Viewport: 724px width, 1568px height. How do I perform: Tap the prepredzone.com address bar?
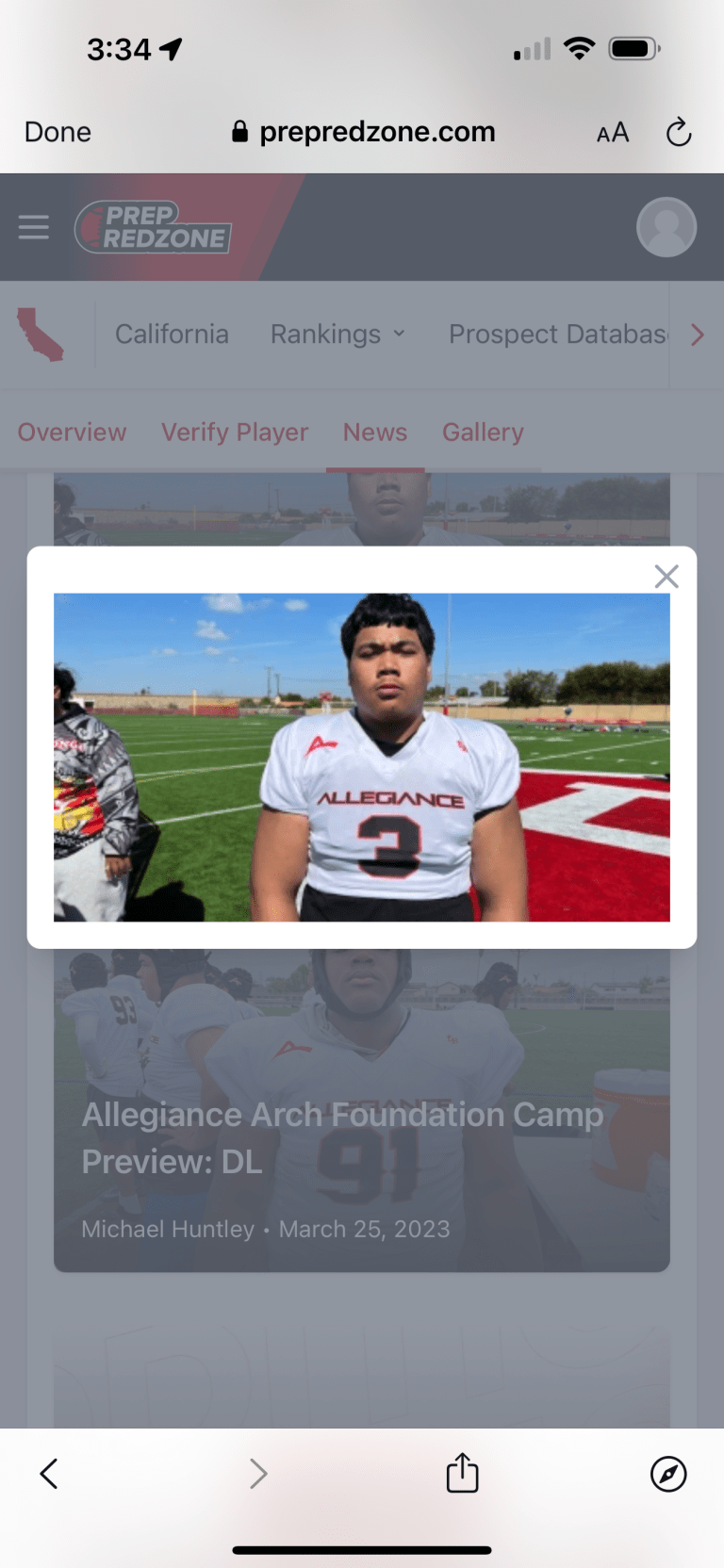(363, 132)
